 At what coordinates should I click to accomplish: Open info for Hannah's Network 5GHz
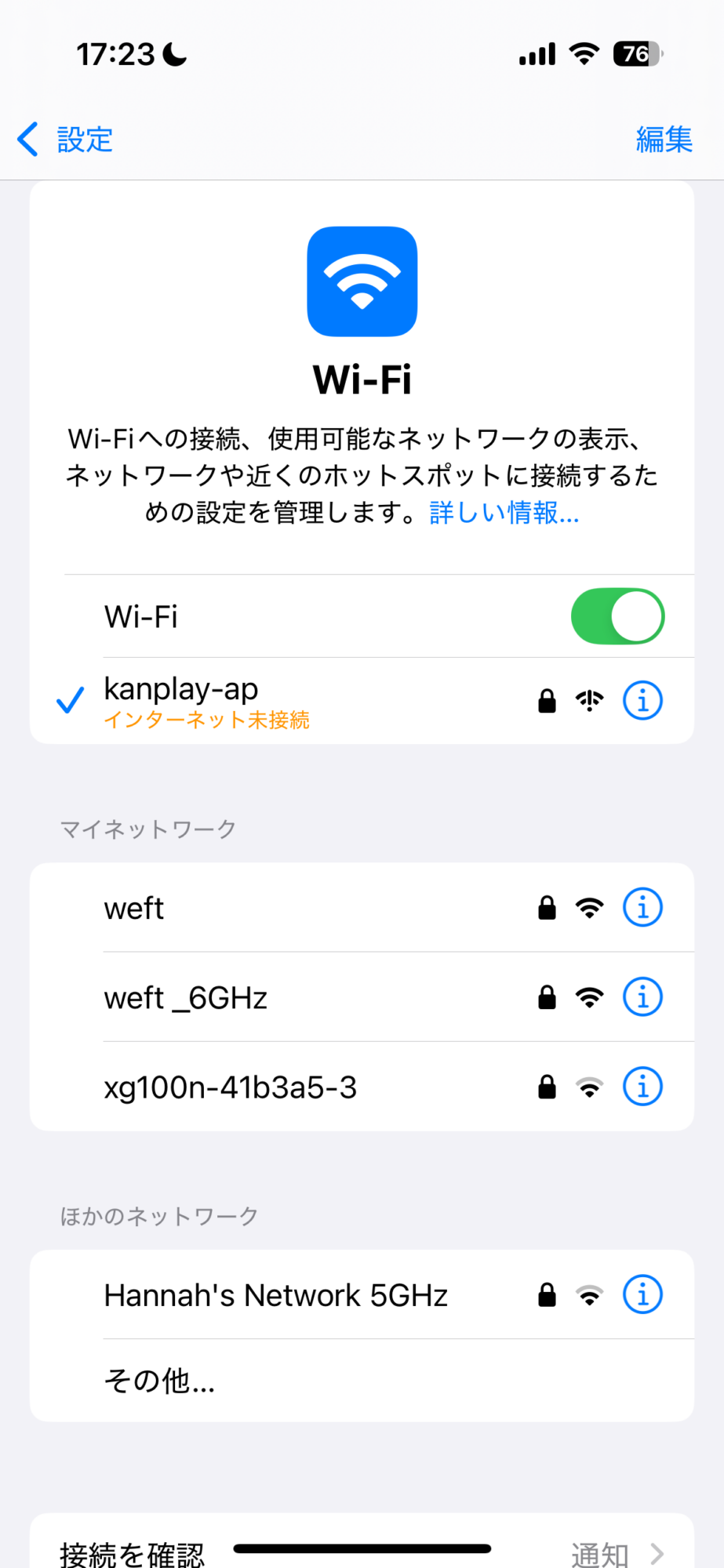tap(642, 1294)
